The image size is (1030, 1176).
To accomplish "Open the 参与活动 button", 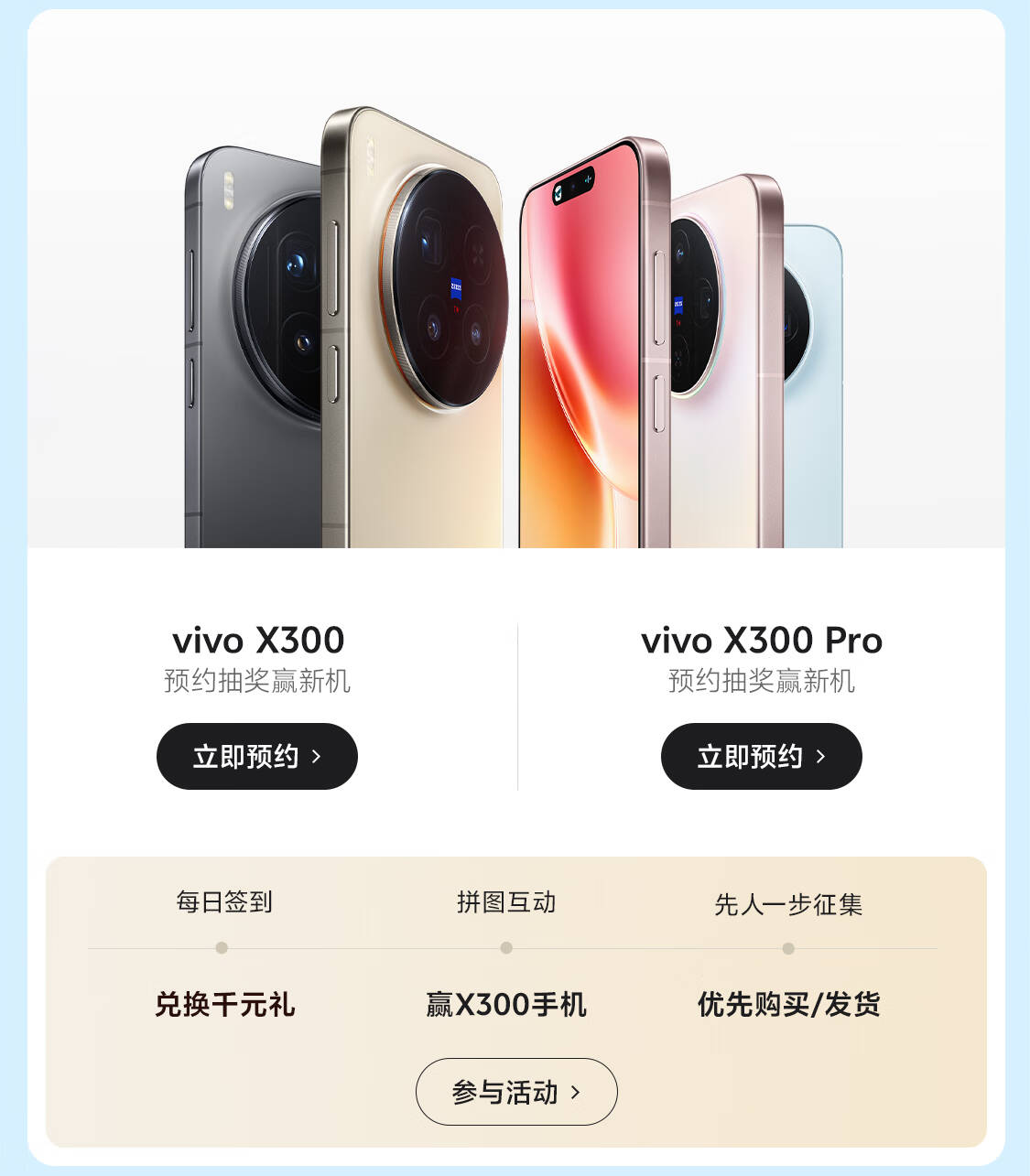I will 516,1091.
